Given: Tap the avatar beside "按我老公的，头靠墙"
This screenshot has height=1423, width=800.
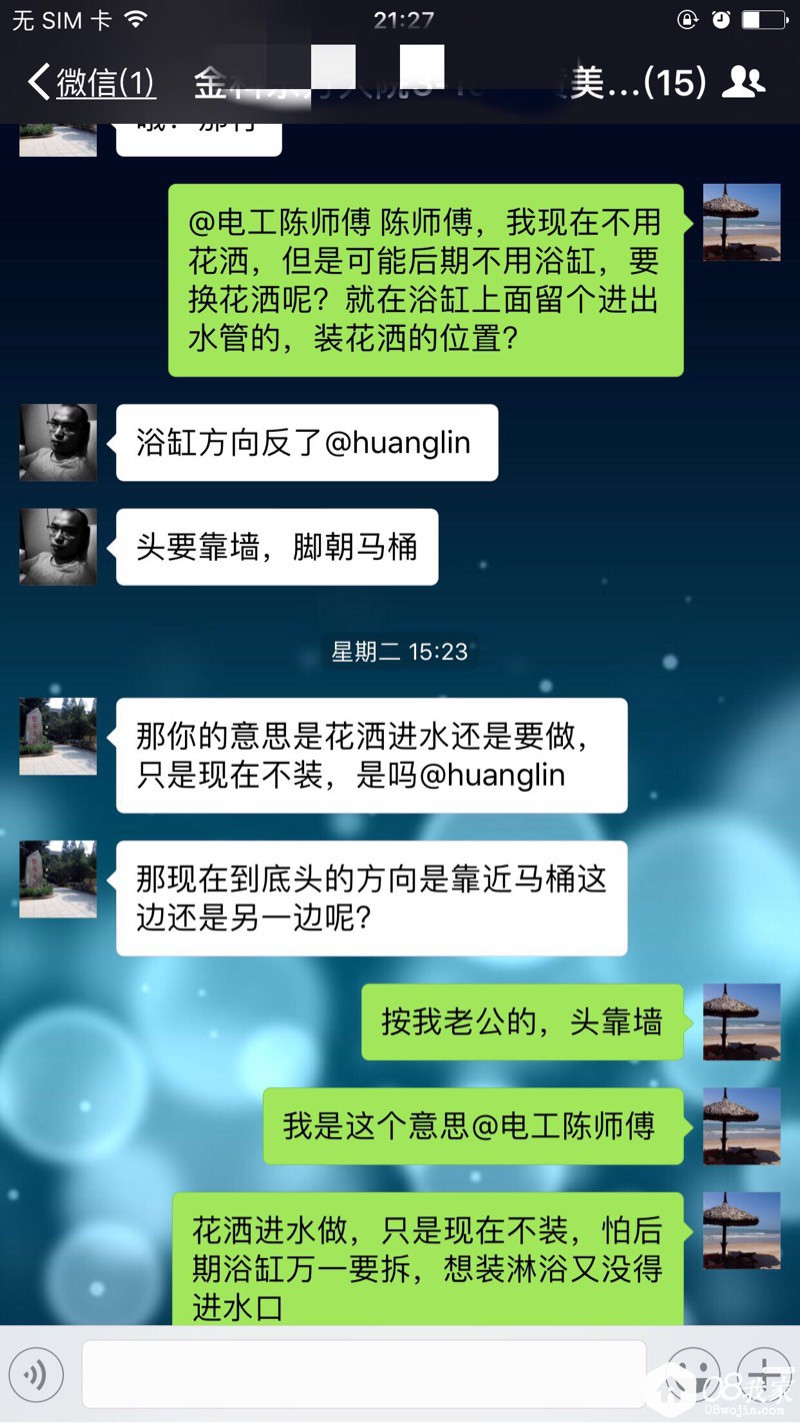Looking at the screenshot, I should [x=741, y=1022].
